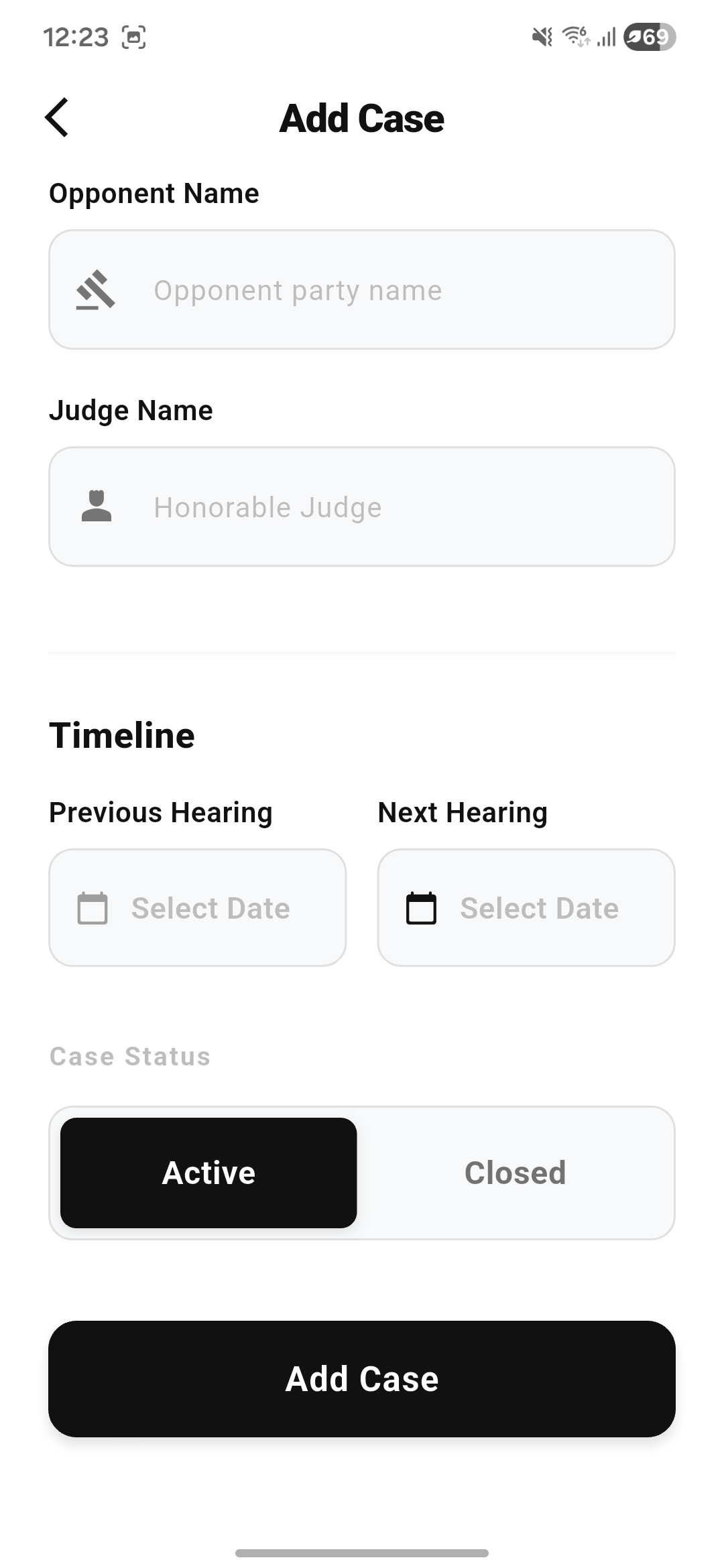The image size is (724, 1568).
Task: Tap the Opponent party name field
Action: coord(362,289)
